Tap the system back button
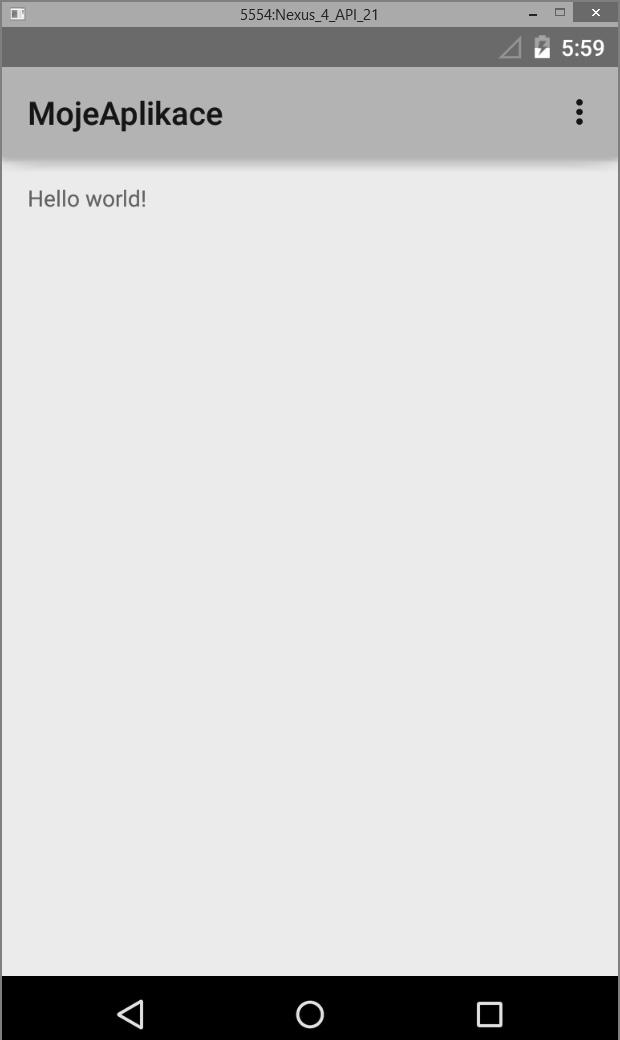 coord(131,1014)
